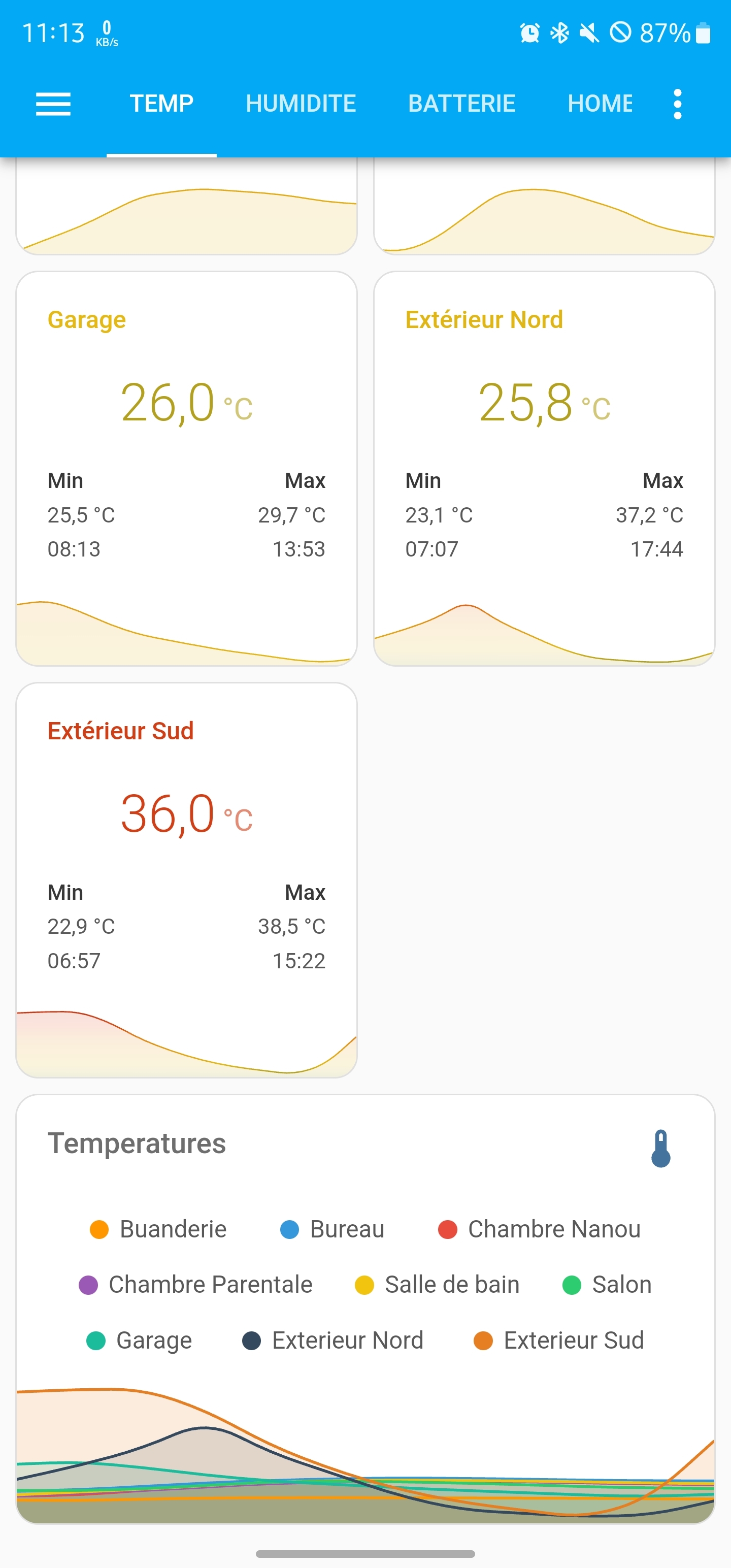Toggle Garage series in the chart legend
The width and height of the screenshot is (731, 1568).
[x=140, y=1340]
